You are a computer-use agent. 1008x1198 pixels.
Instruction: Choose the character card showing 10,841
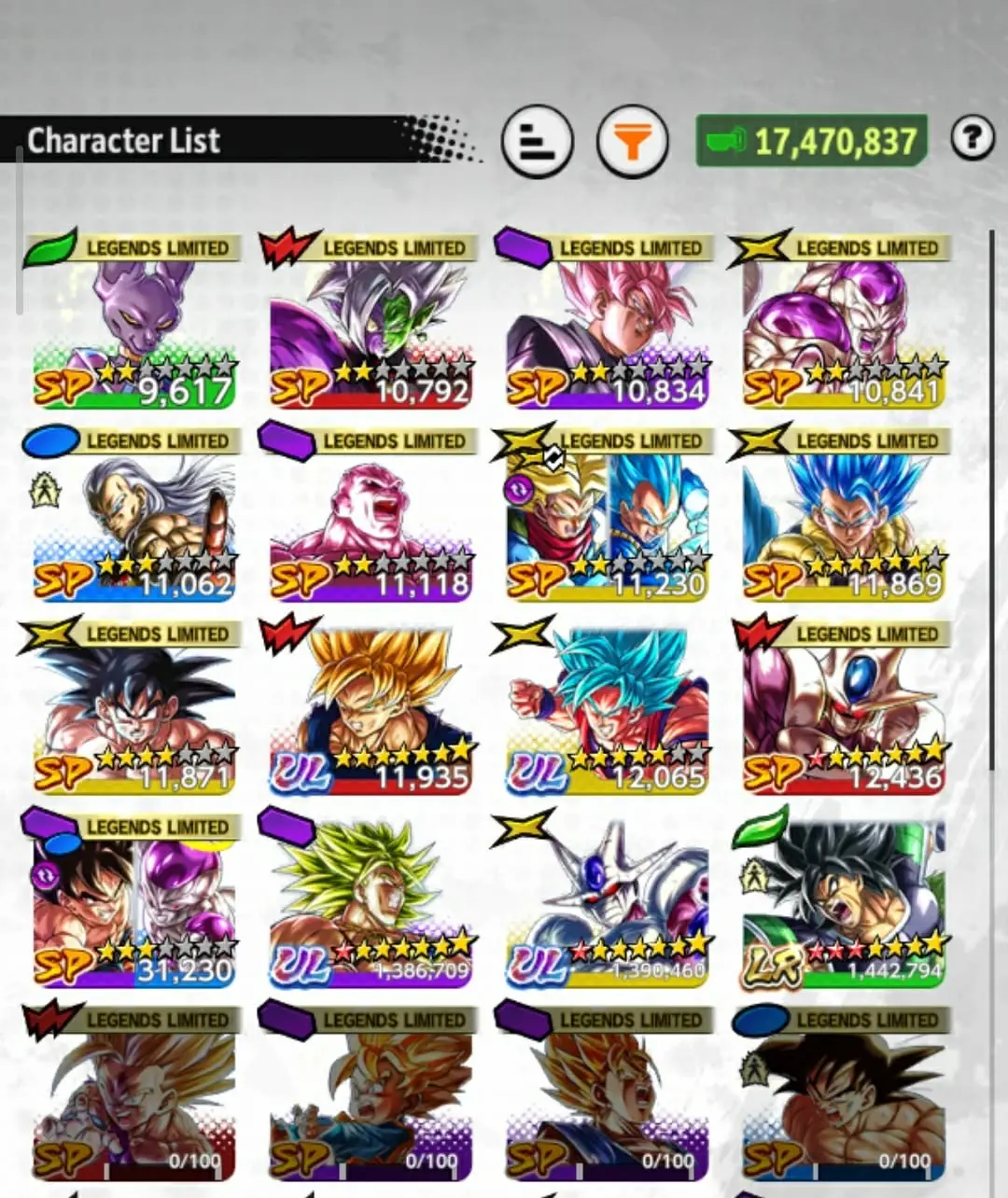coord(844,322)
